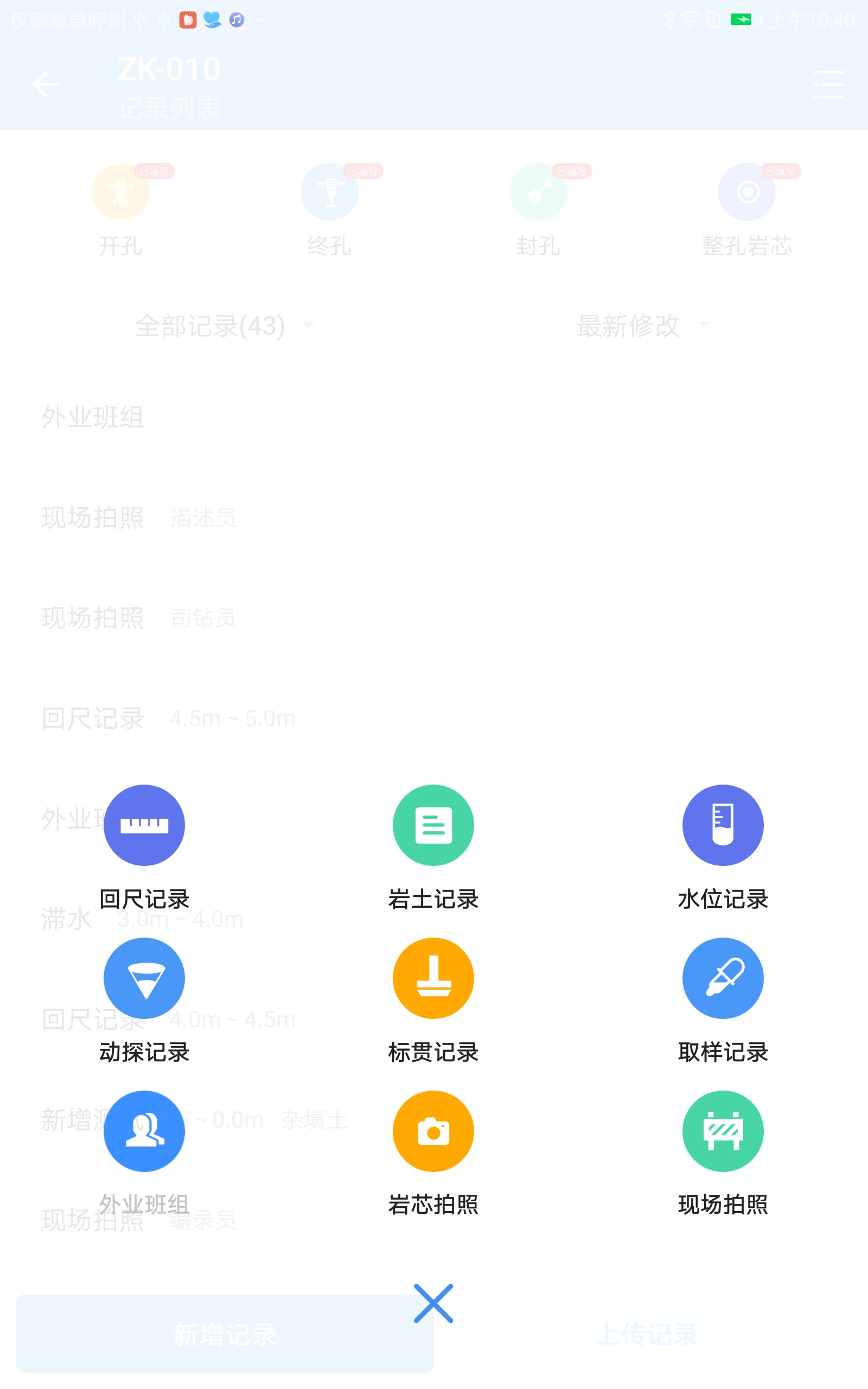Viewport: 868px width, 1389px height.
Task: Expand the 全部记录(43) filter dropdown
Action: point(224,326)
